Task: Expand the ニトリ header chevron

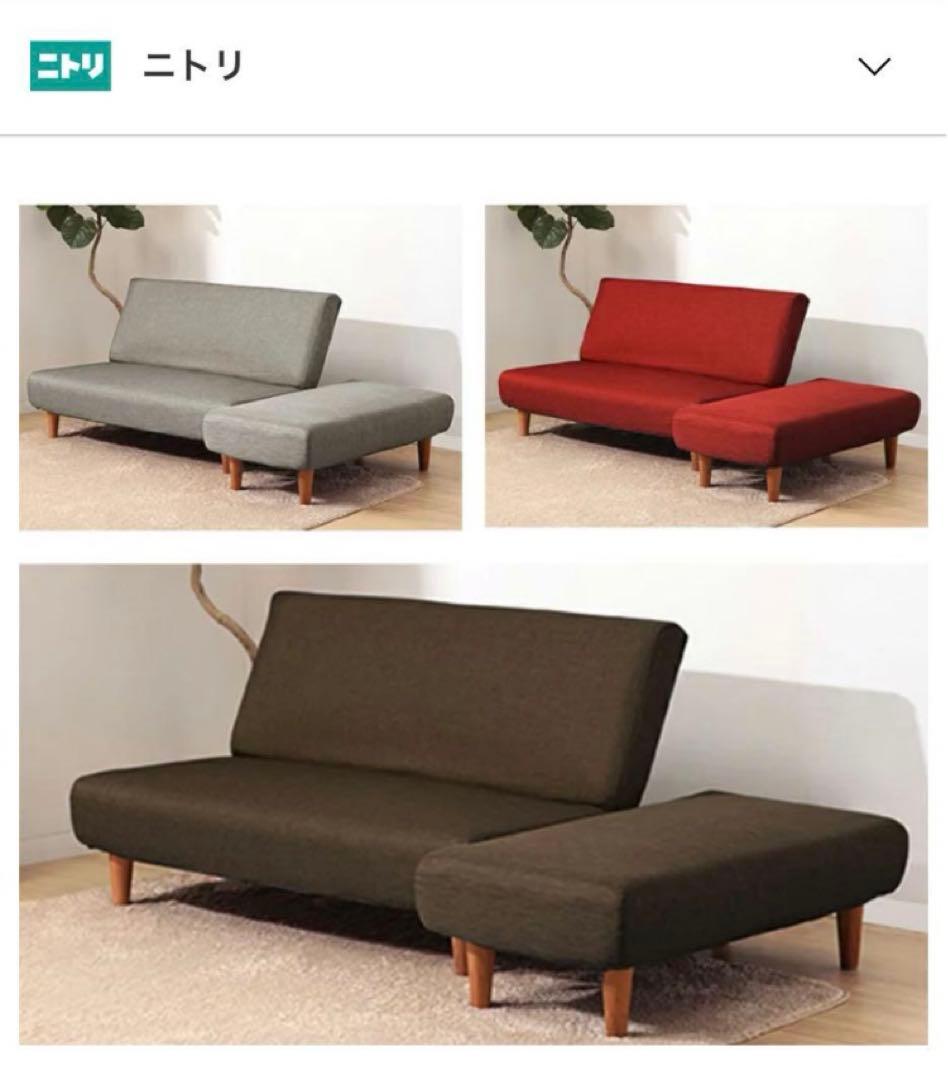Action: [873, 67]
